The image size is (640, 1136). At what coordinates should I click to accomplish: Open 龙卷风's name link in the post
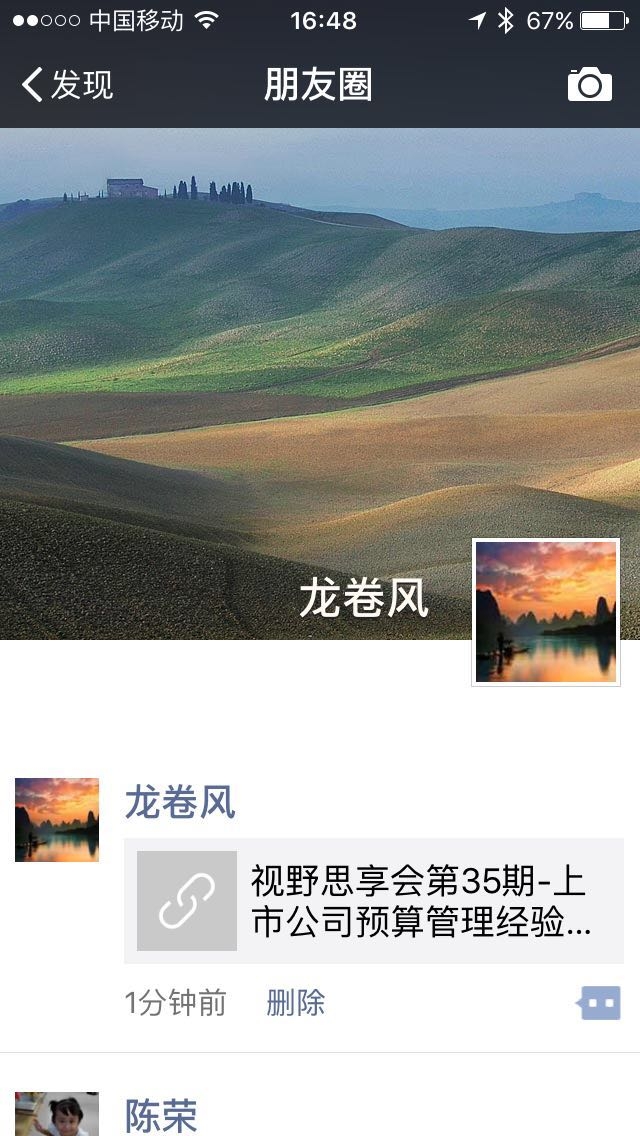pyautogui.click(x=180, y=802)
